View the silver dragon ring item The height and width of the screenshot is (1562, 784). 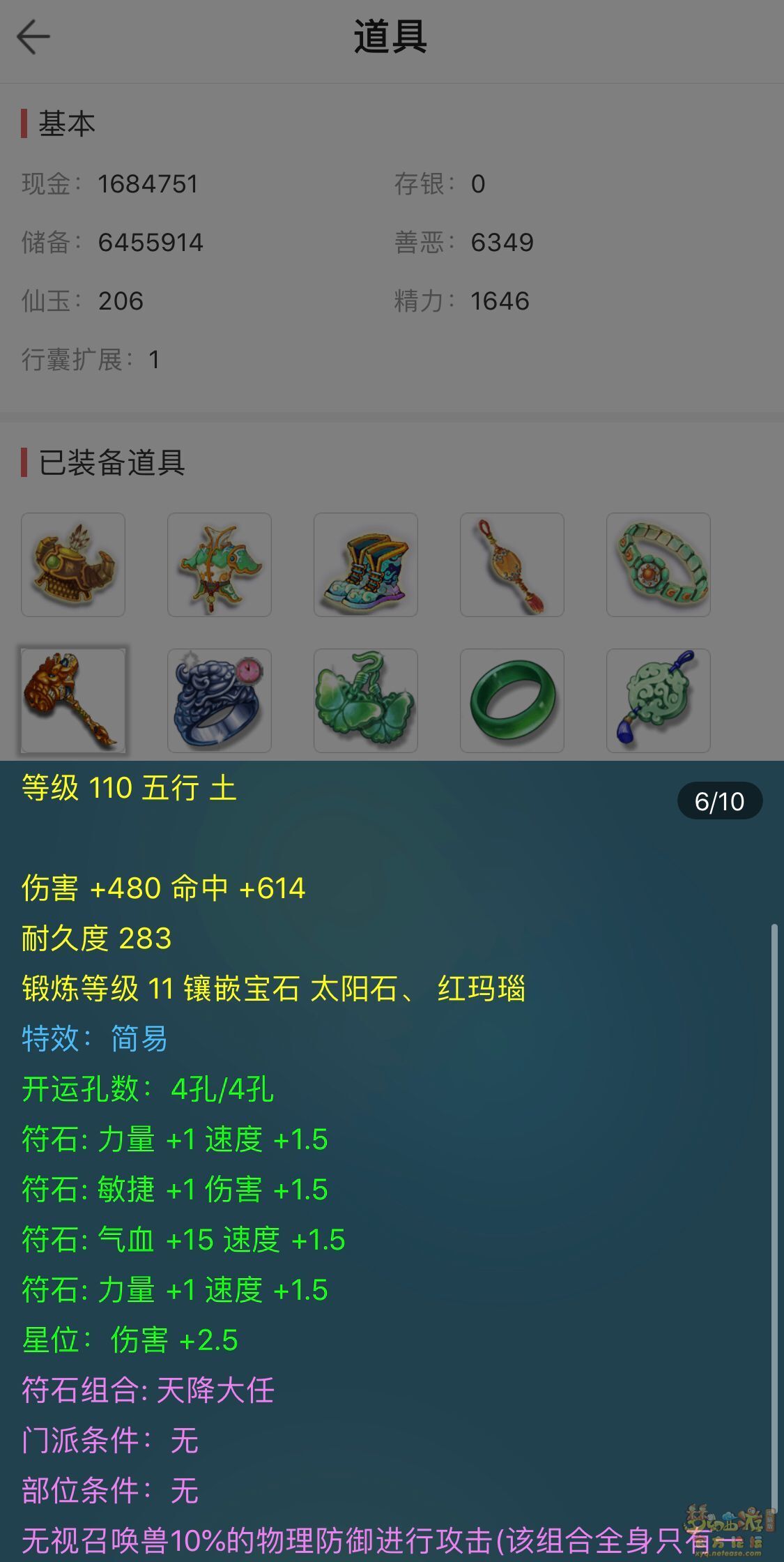coord(220,701)
